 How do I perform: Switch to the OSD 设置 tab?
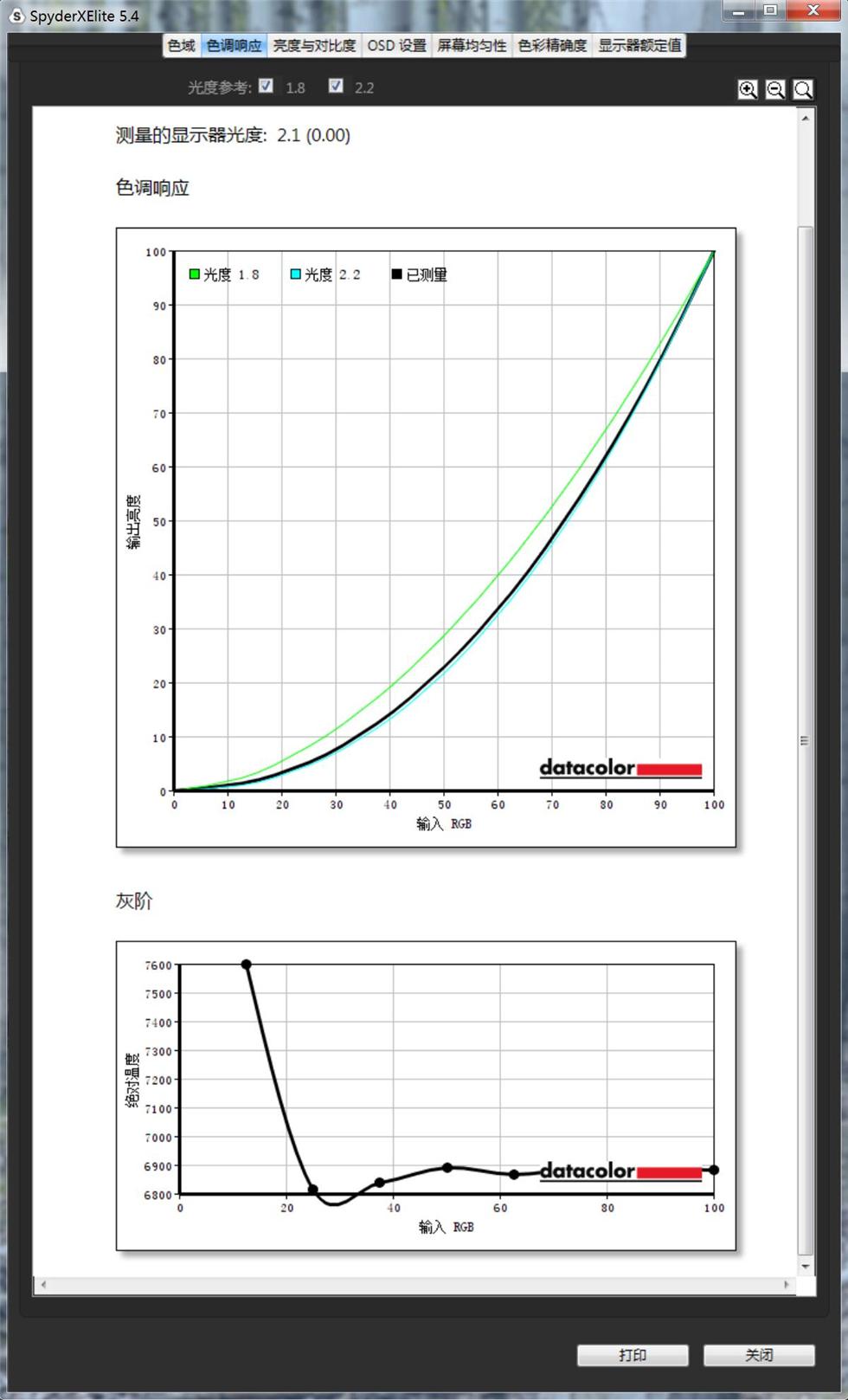[x=396, y=46]
